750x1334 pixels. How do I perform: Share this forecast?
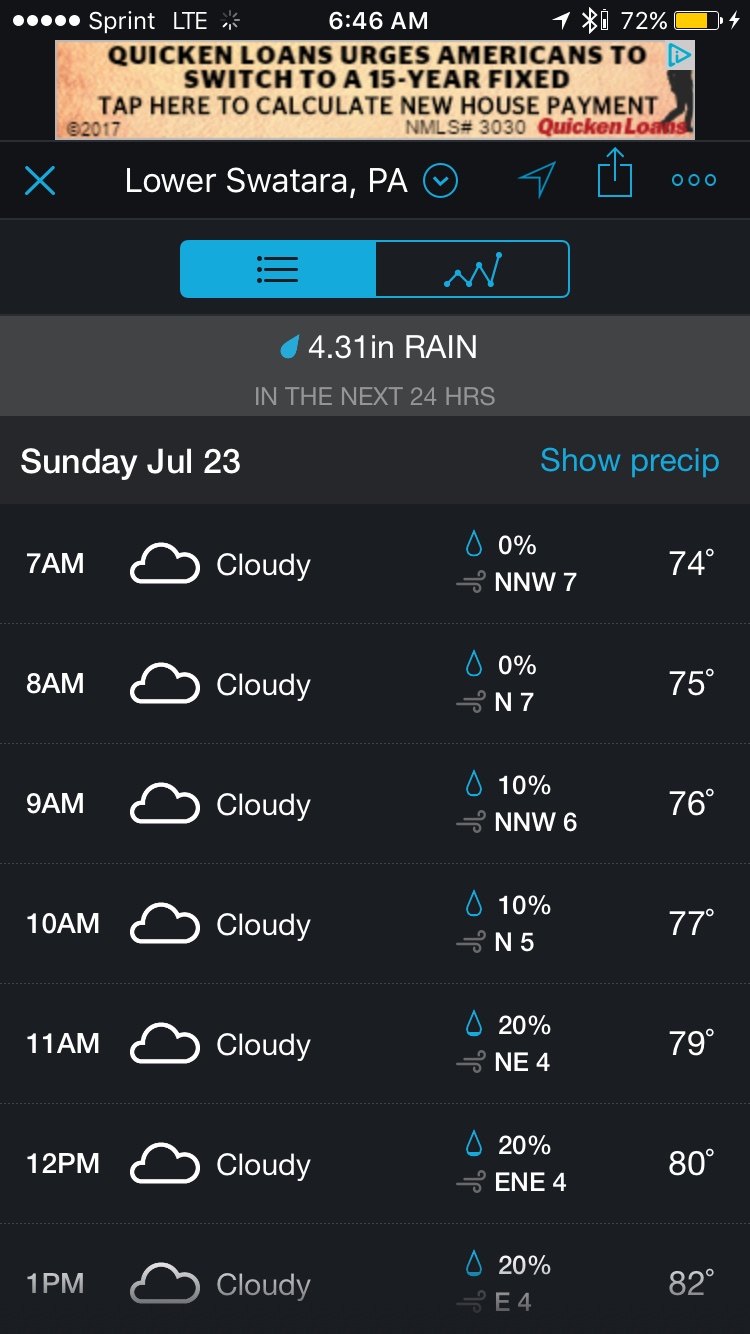615,173
